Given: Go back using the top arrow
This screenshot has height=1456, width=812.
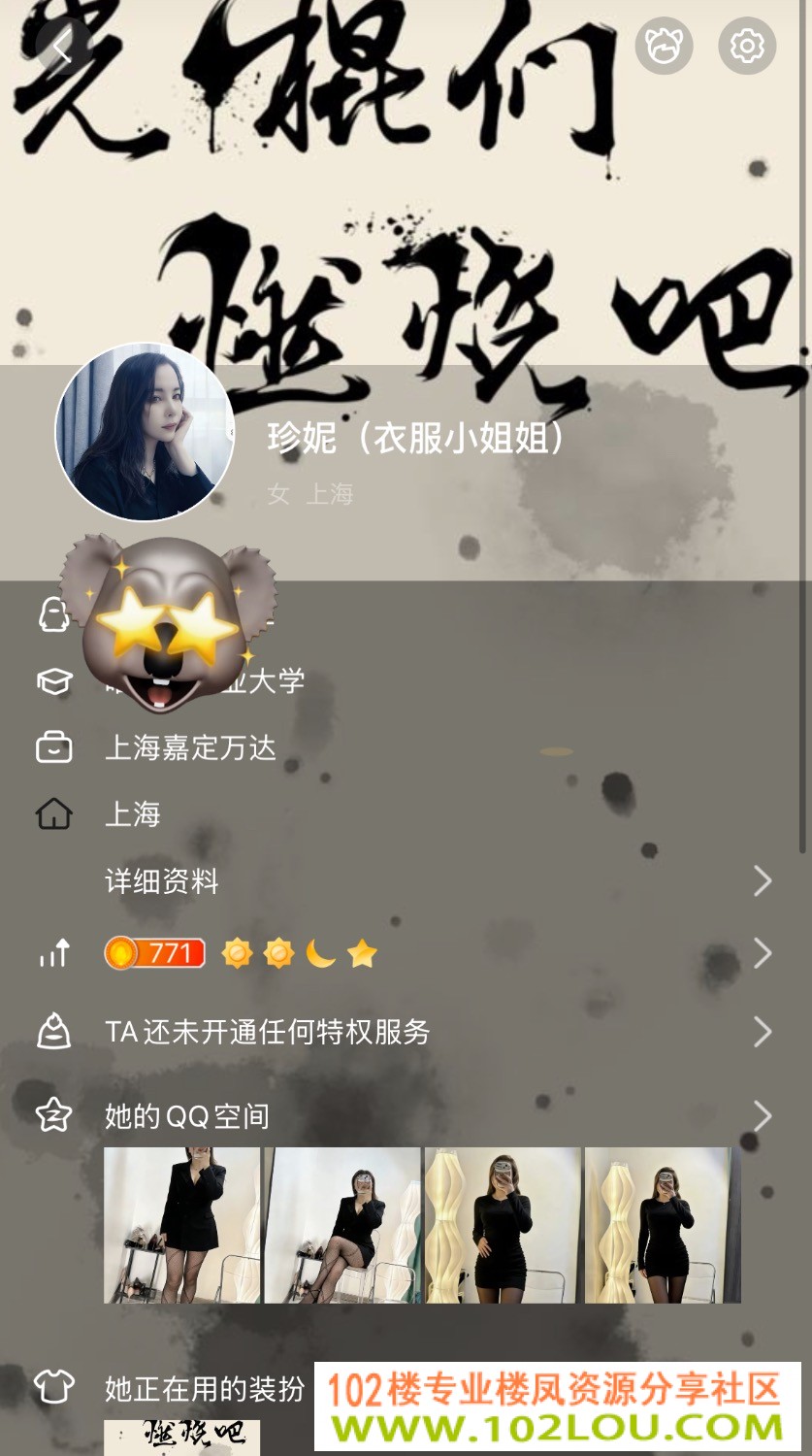Looking at the screenshot, I should click(x=63, y=46).
